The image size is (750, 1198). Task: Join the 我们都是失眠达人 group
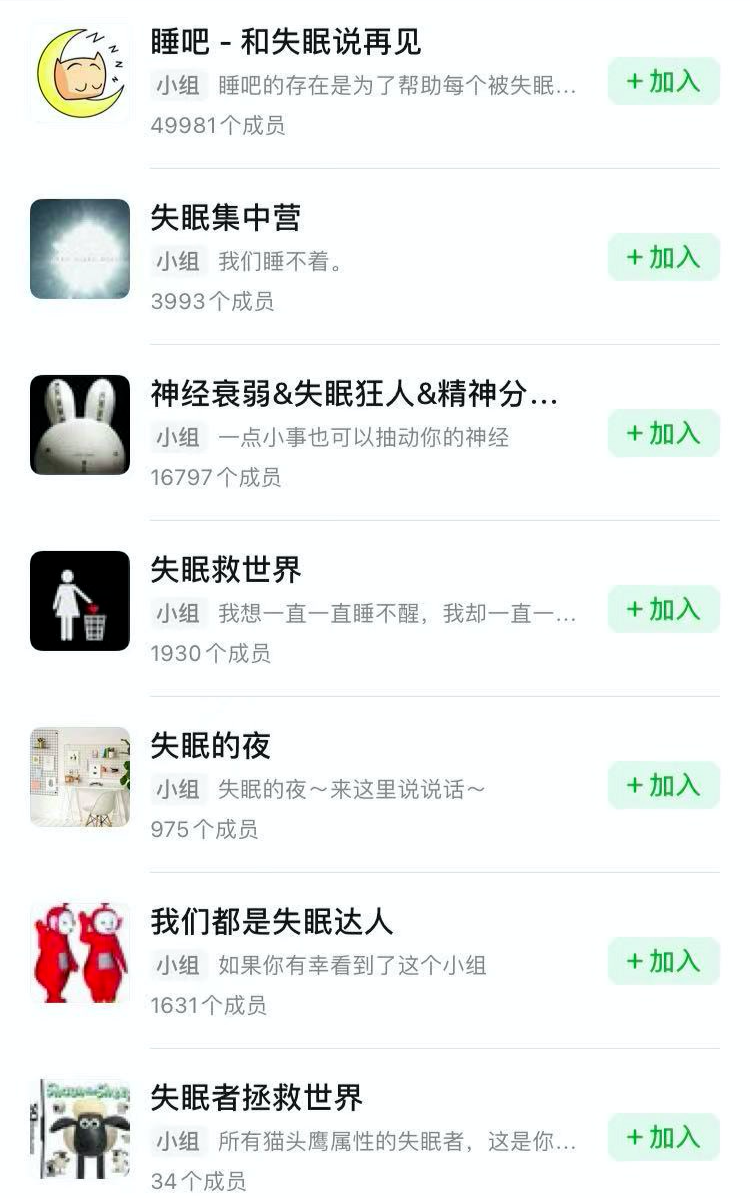coord(663,962)
